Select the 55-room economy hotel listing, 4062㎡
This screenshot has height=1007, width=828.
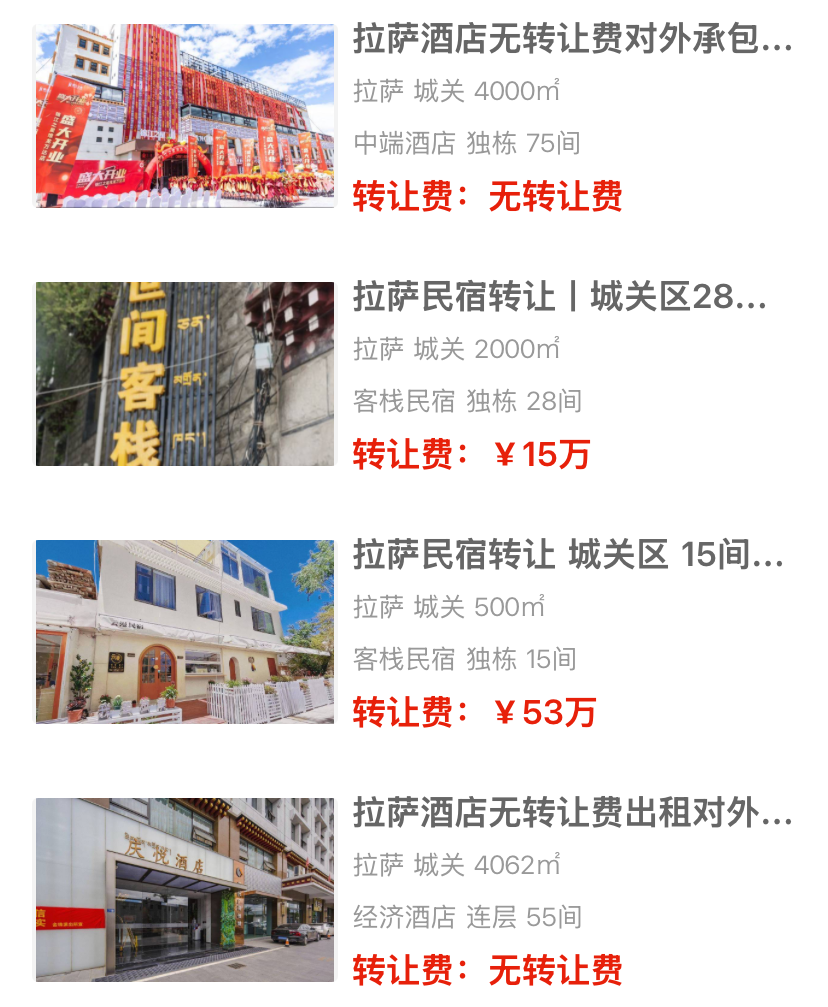pos(572,814)
